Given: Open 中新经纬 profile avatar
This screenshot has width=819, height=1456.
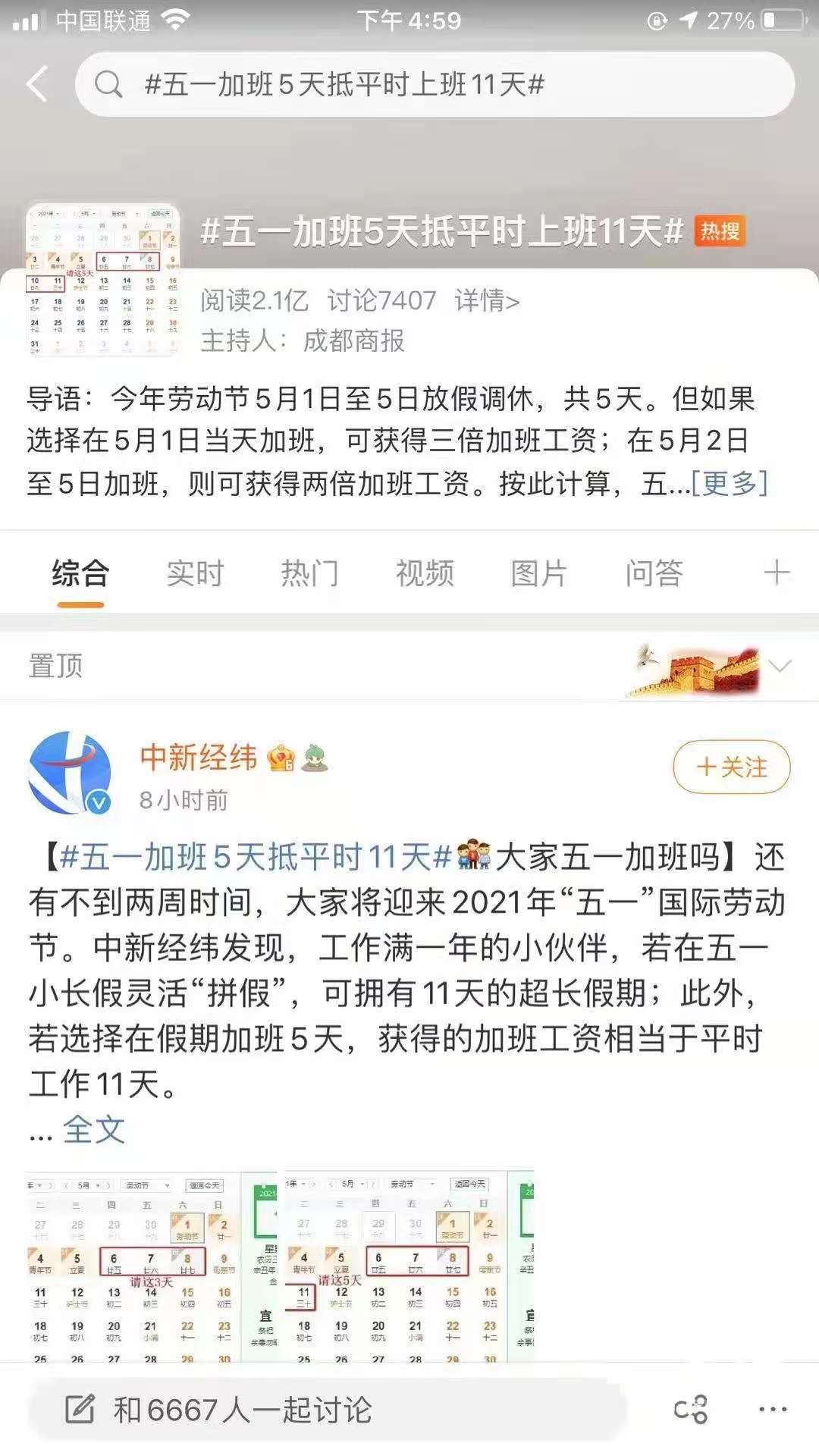Looking at the screenshot, I should pos(70,773).
